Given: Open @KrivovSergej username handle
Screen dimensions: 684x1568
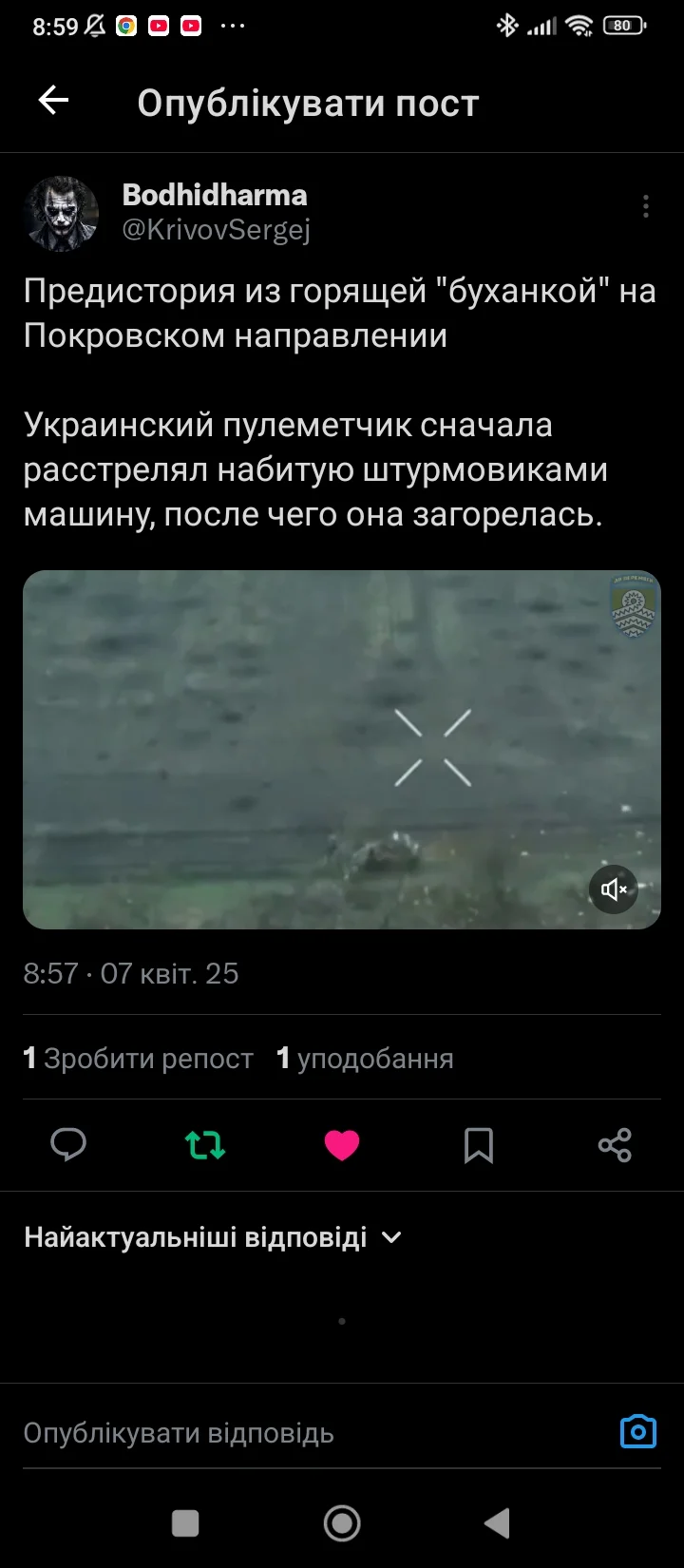Looking at the screenshot, I should tap(217, 230).
